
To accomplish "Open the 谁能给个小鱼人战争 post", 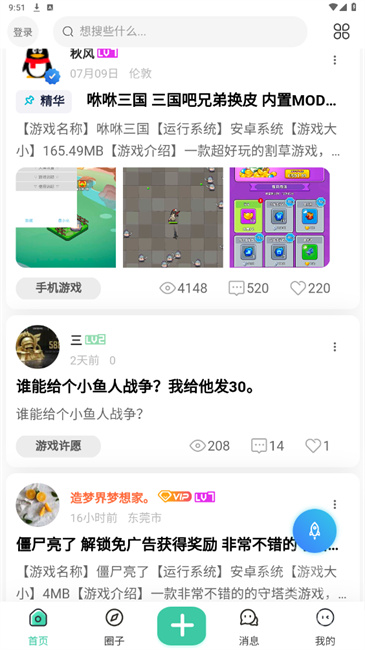I will pos(136,387).
